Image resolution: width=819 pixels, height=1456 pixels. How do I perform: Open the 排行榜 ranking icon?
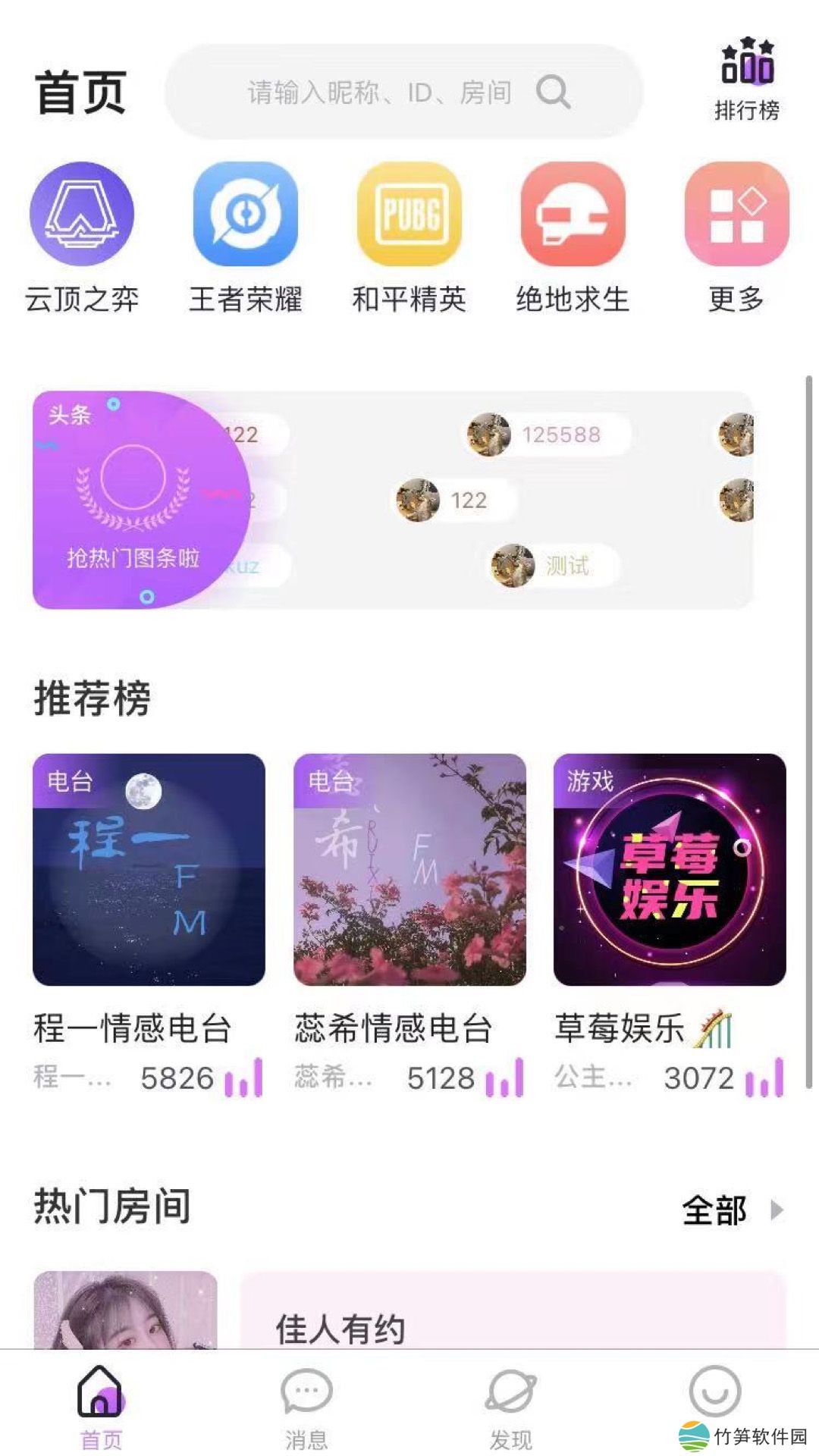coord(747,80)
